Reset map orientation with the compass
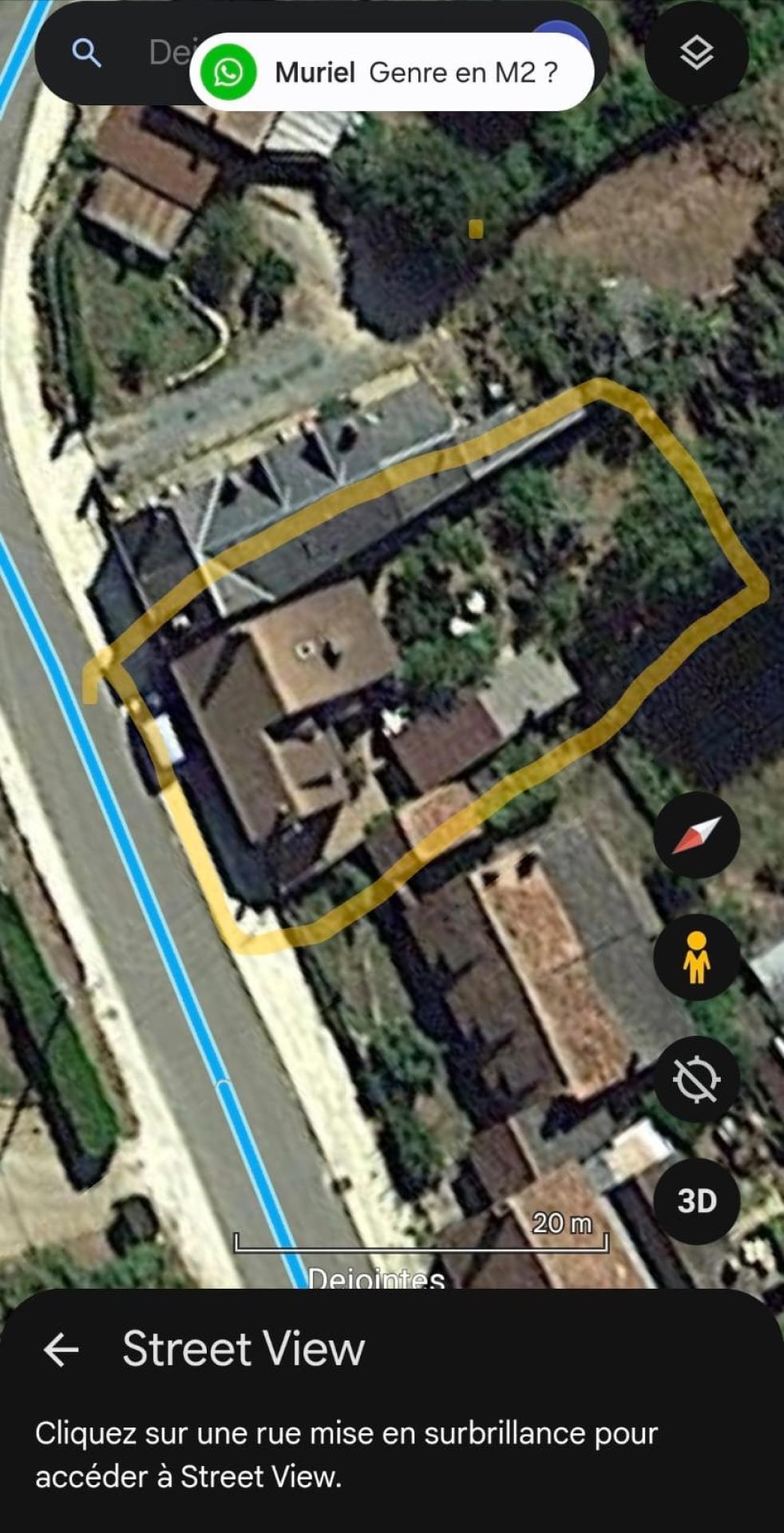Viewport: 784px width, 1533px height. click(696, 835)
